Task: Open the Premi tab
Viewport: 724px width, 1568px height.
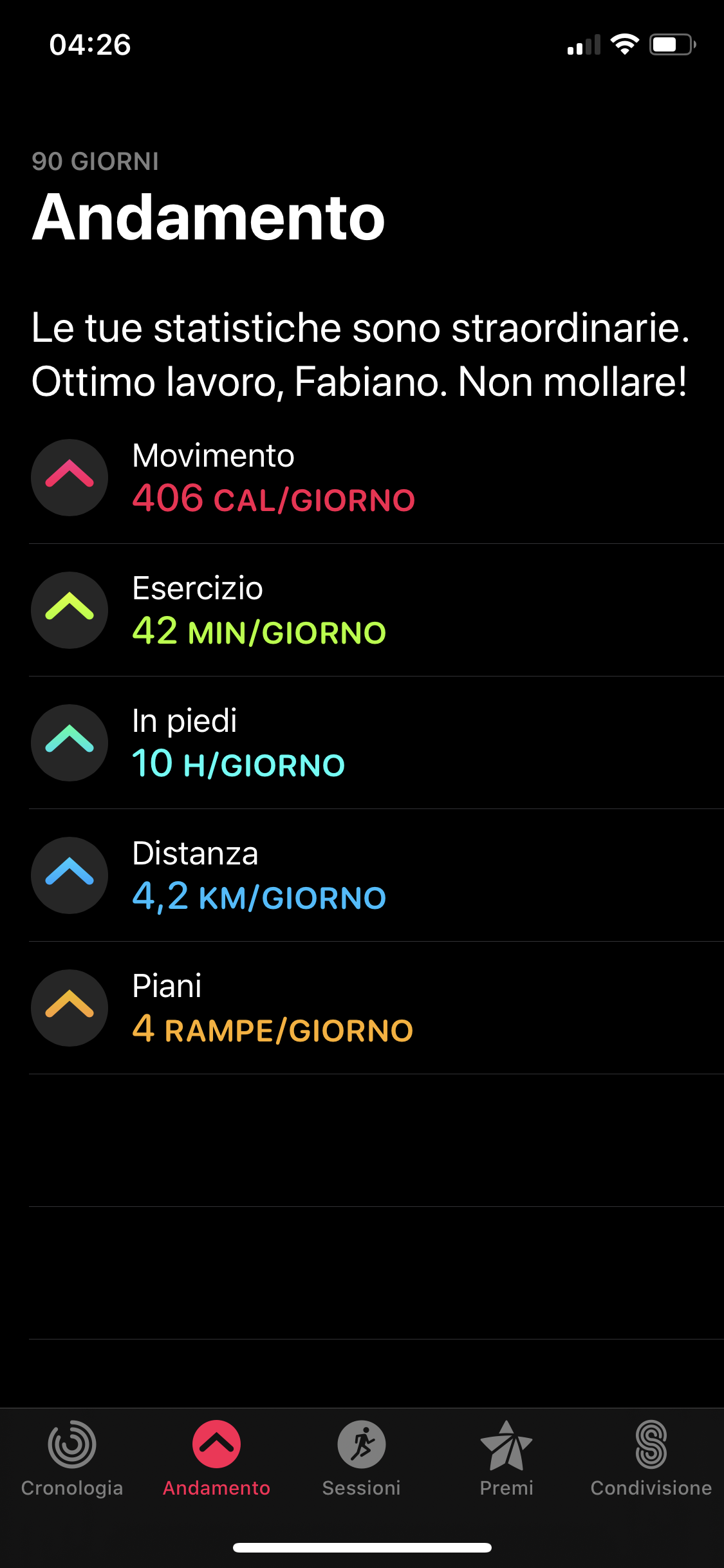Action: click(x=506, y=1459)
